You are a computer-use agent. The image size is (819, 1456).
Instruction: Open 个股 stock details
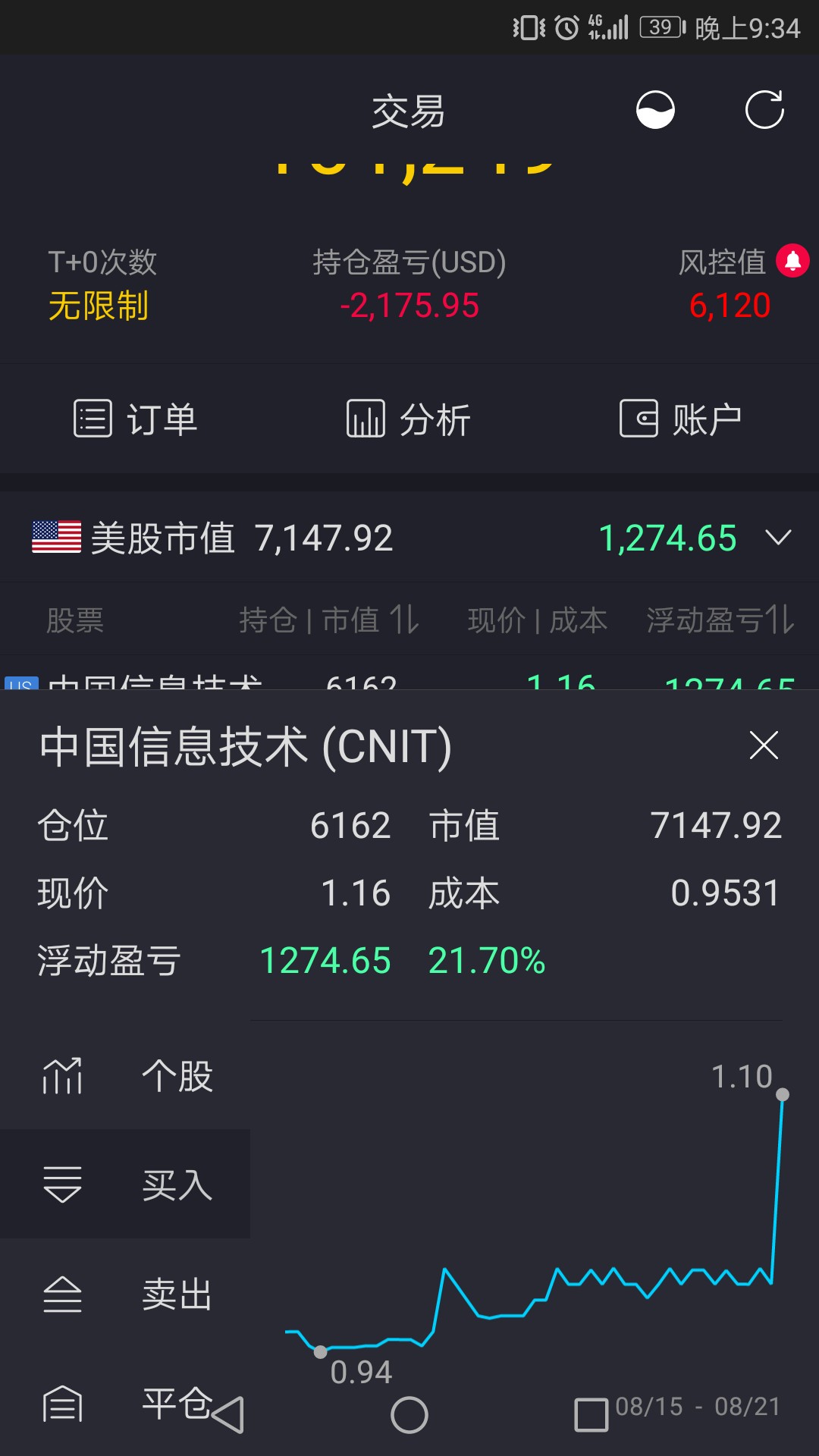point(125,1075)
